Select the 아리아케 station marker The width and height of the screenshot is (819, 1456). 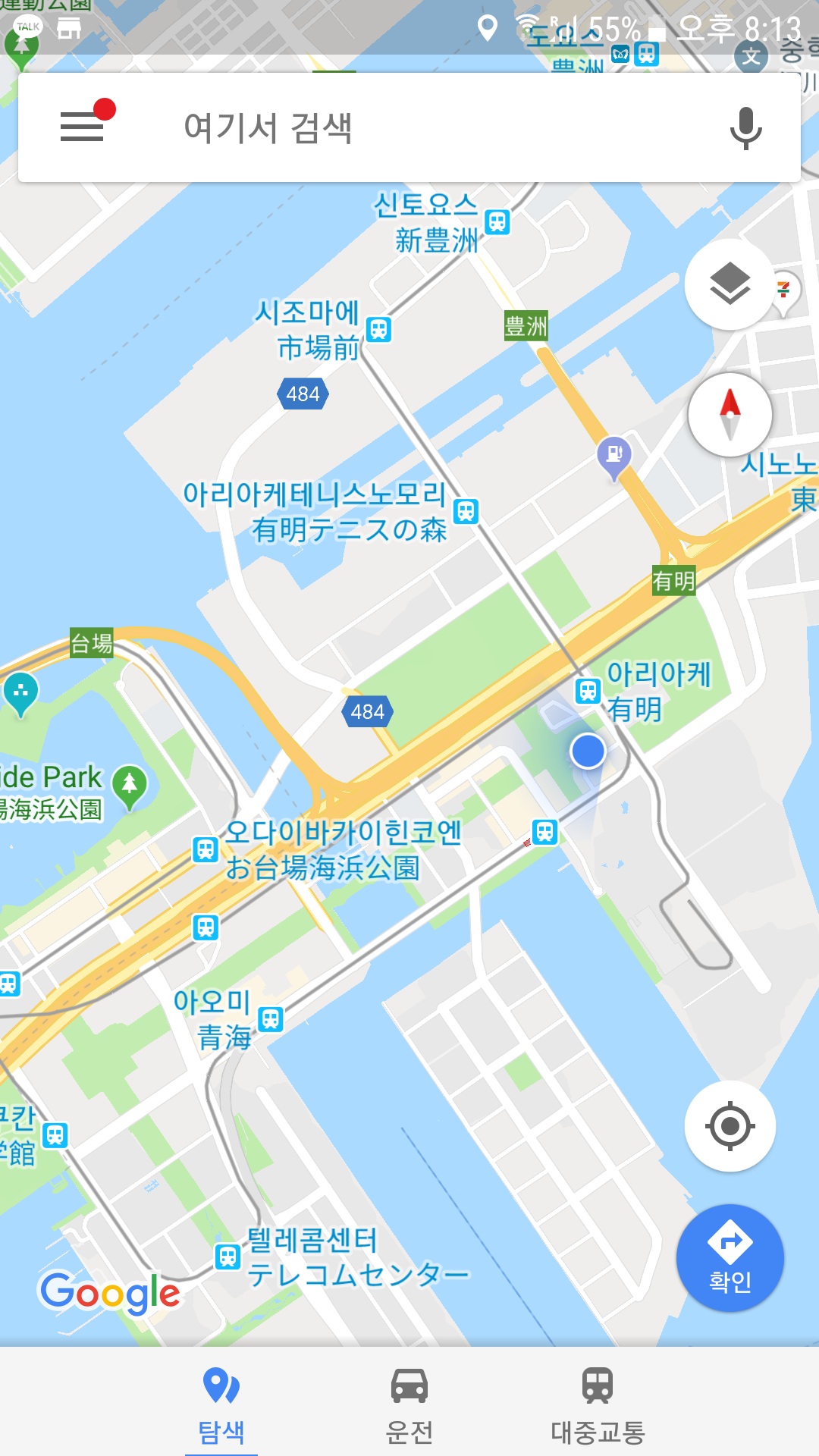point(588,691)
